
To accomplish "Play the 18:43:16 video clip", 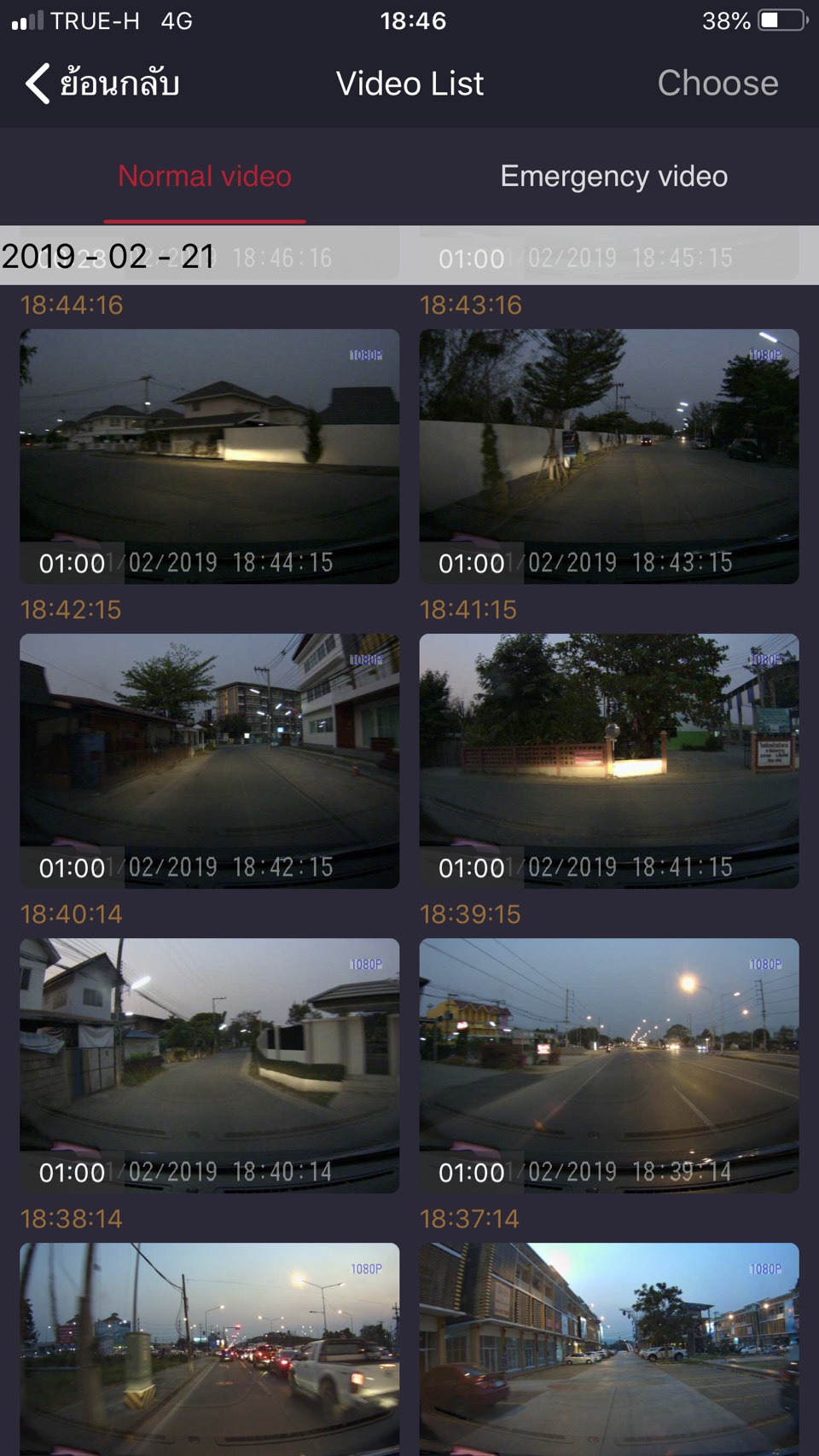I will (x=608, y=455).
